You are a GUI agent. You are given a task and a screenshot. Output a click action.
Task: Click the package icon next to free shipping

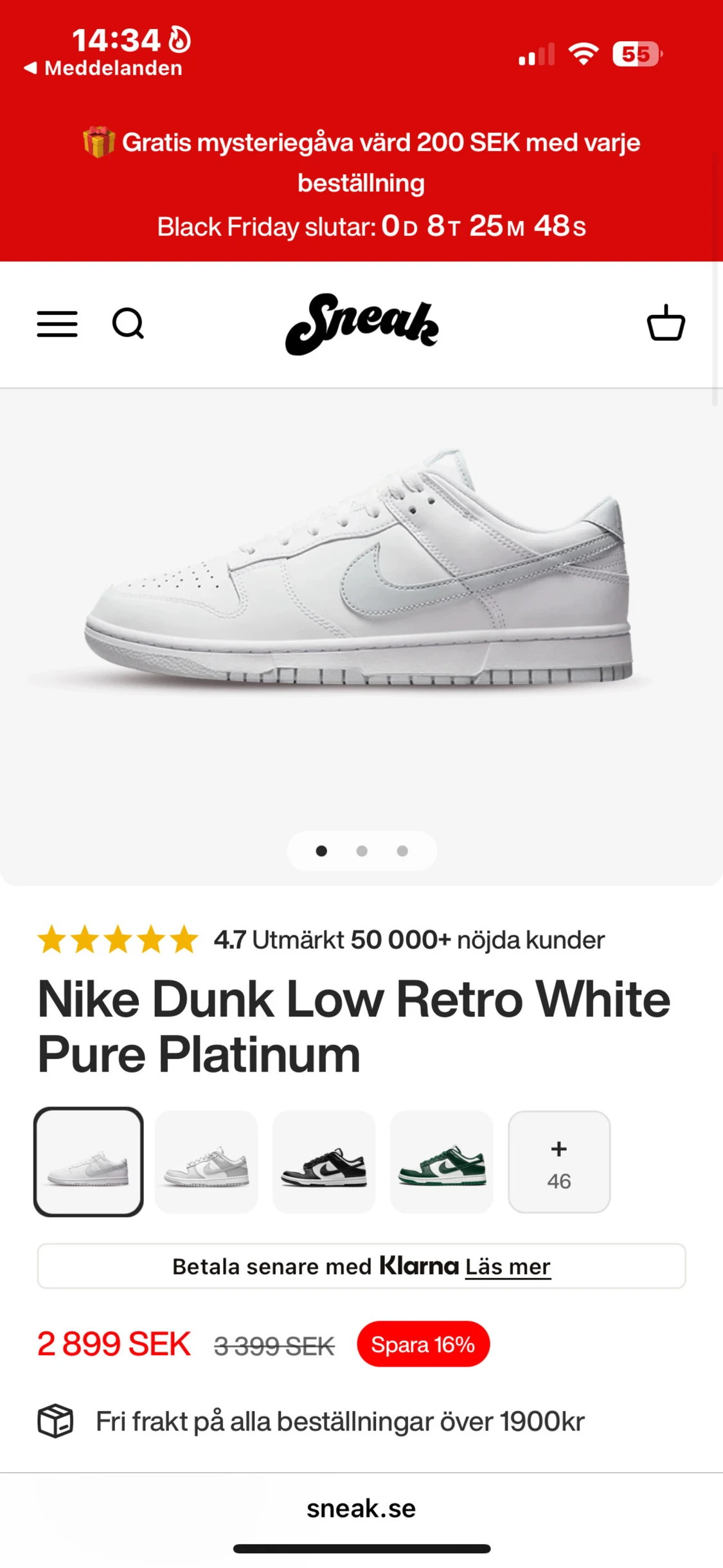coord(57,1421)
